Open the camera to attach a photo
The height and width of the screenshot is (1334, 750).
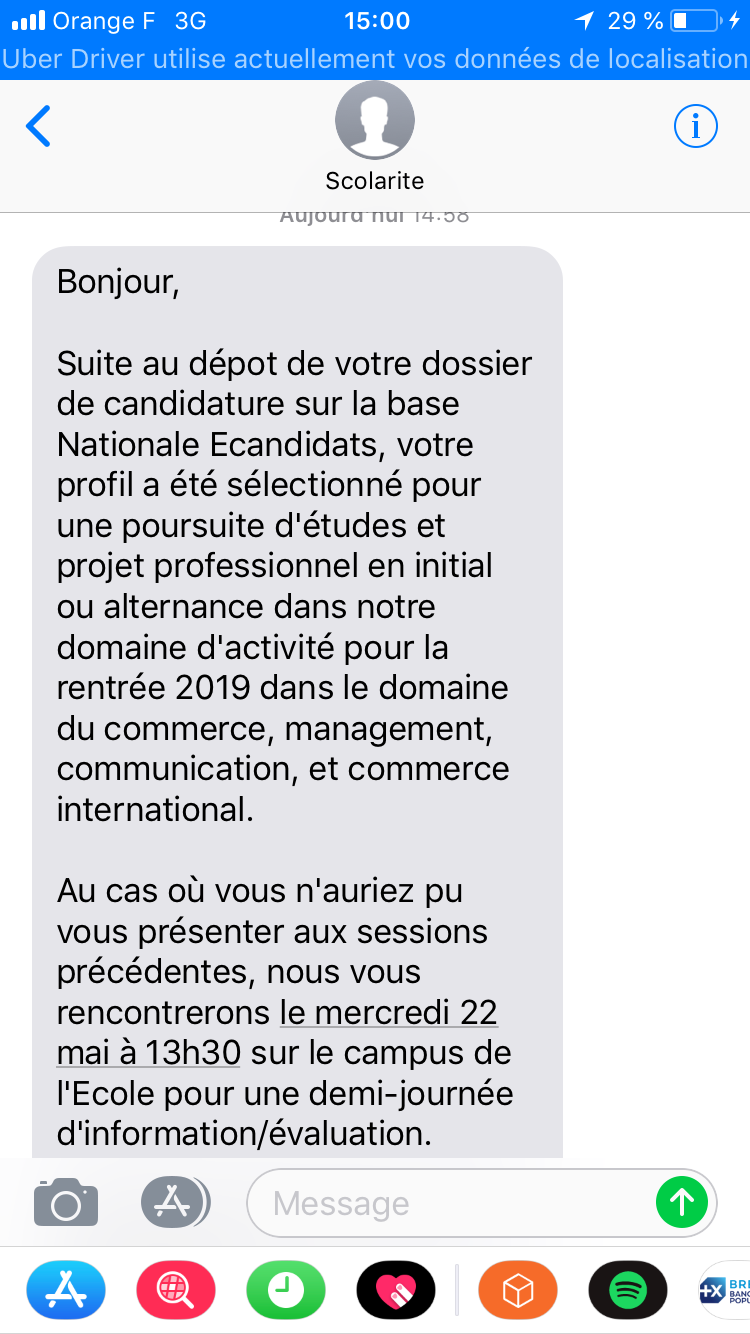pyautogui.click(x=66, y=1202)
